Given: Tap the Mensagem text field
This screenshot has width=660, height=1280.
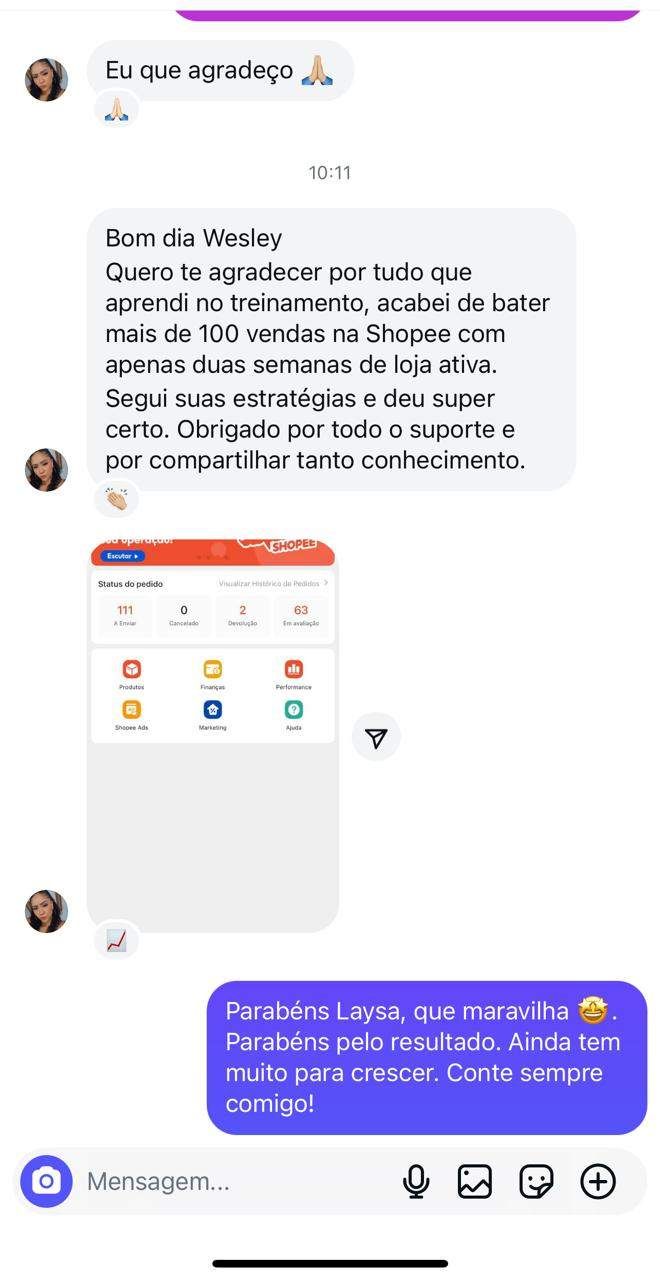Looking at the screenshot, I should point(230,1181).
